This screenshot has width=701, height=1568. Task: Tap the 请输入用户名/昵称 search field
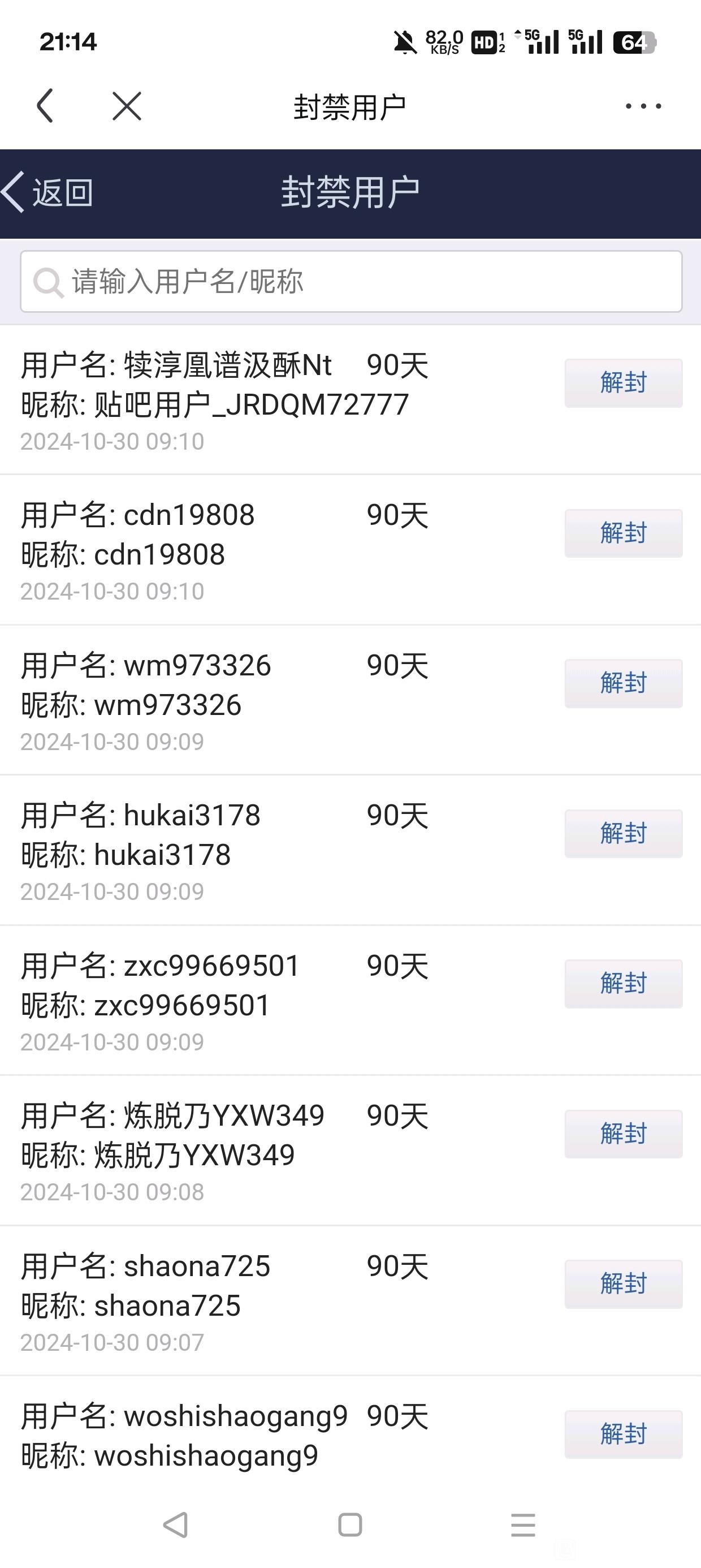click(351, 281)
